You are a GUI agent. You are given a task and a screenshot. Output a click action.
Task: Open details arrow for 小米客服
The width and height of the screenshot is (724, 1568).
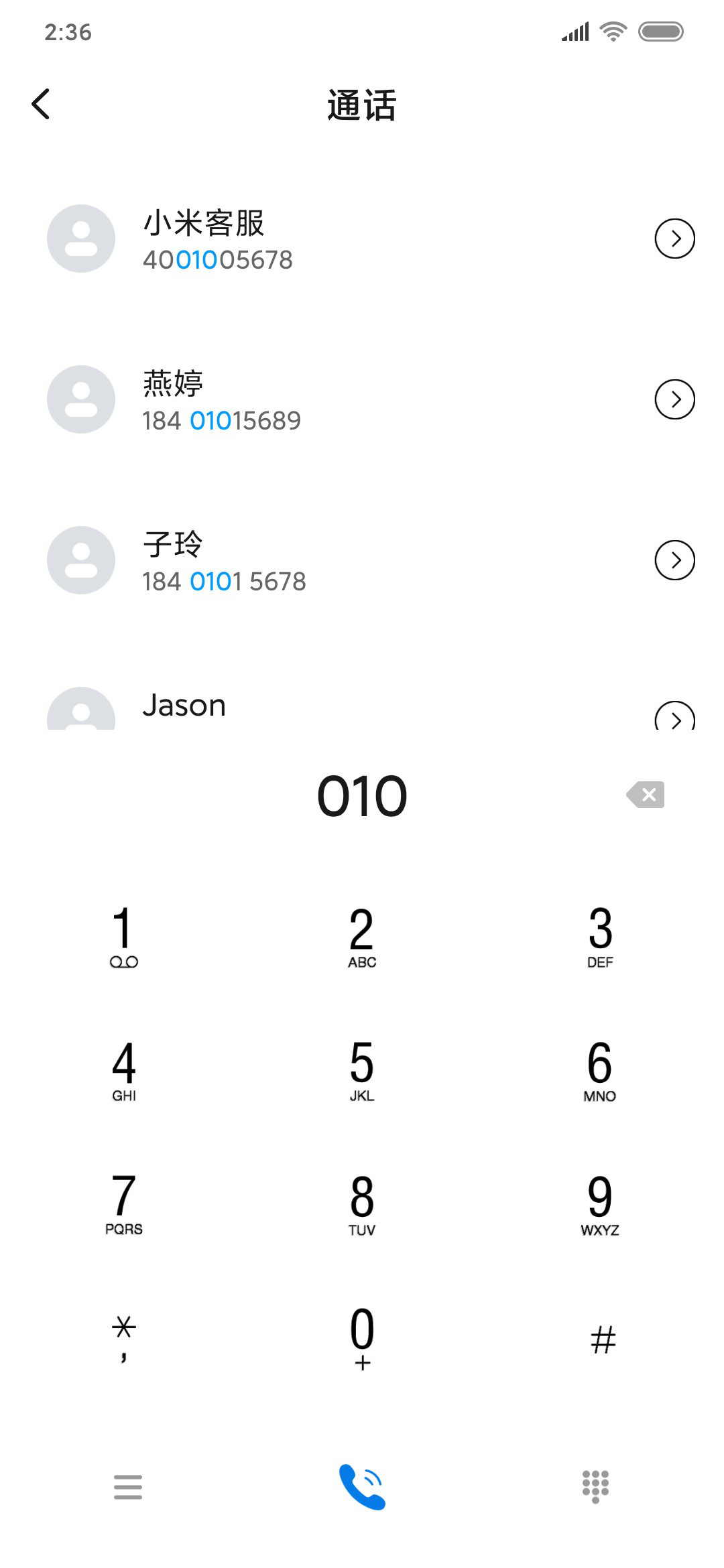point(674,239)
